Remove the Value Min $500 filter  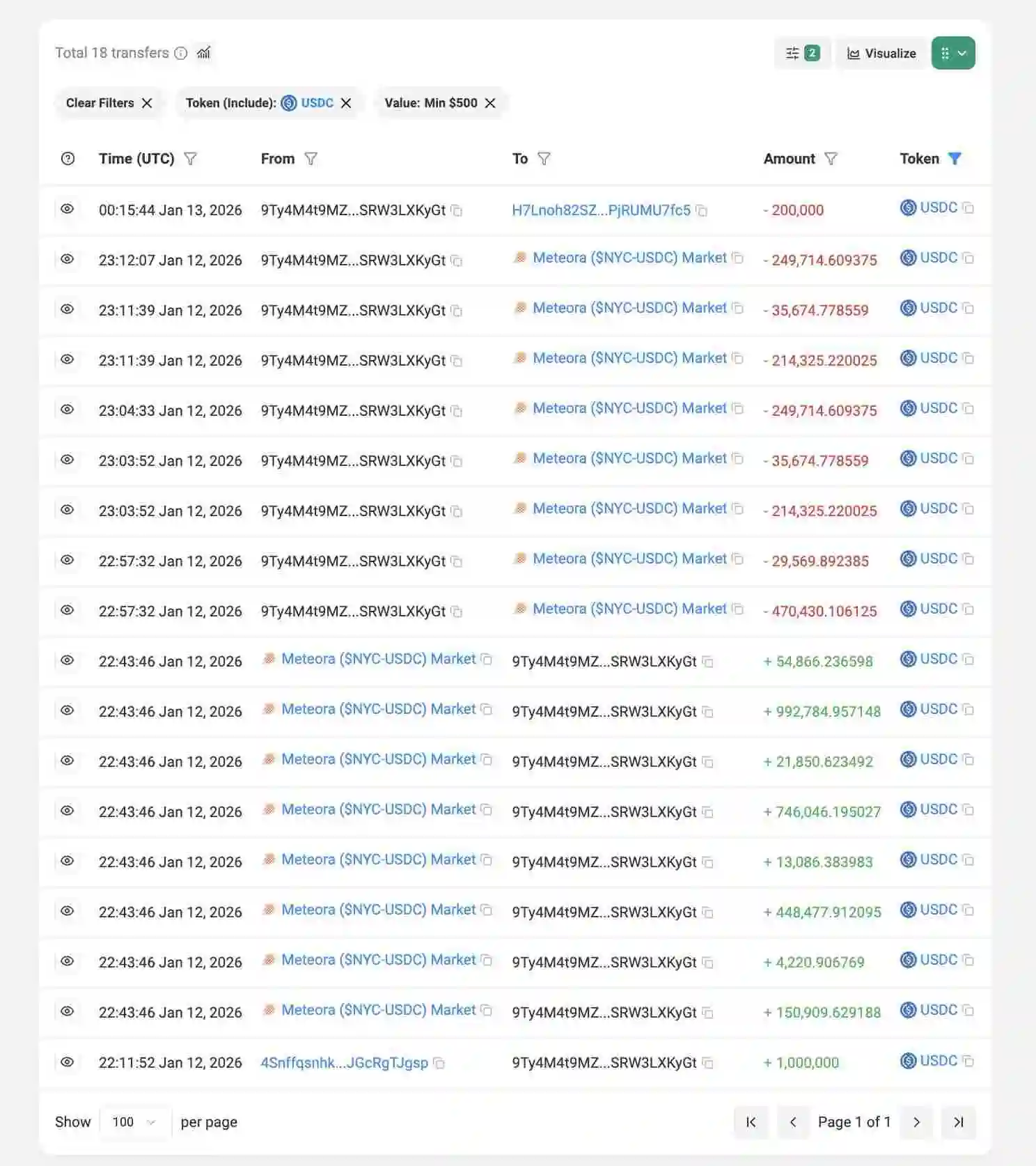(x=490, y=103)
